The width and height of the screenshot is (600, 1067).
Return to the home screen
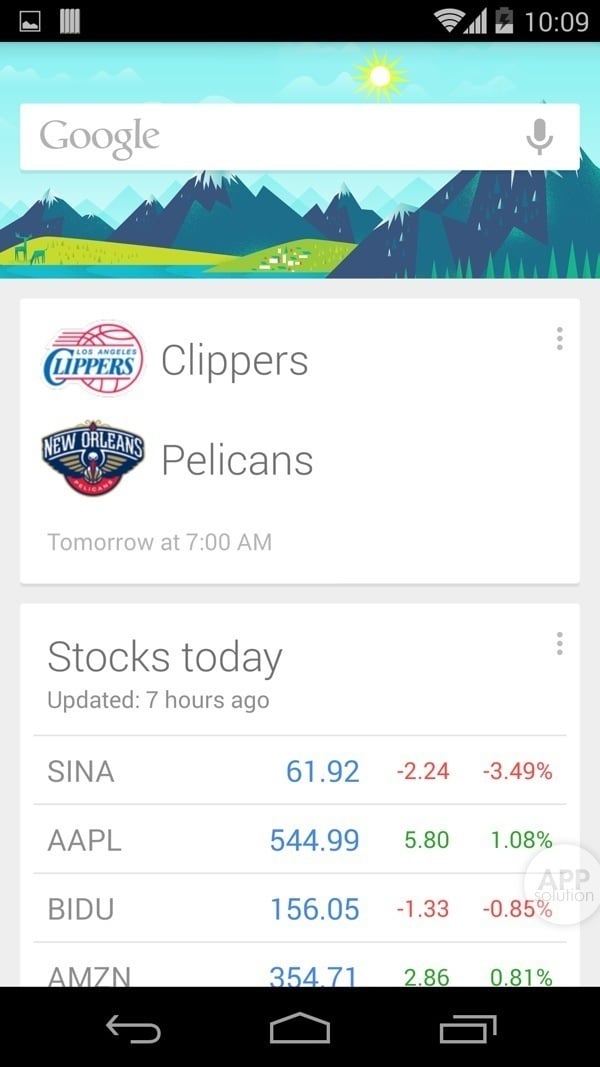tap(300, 1027)
